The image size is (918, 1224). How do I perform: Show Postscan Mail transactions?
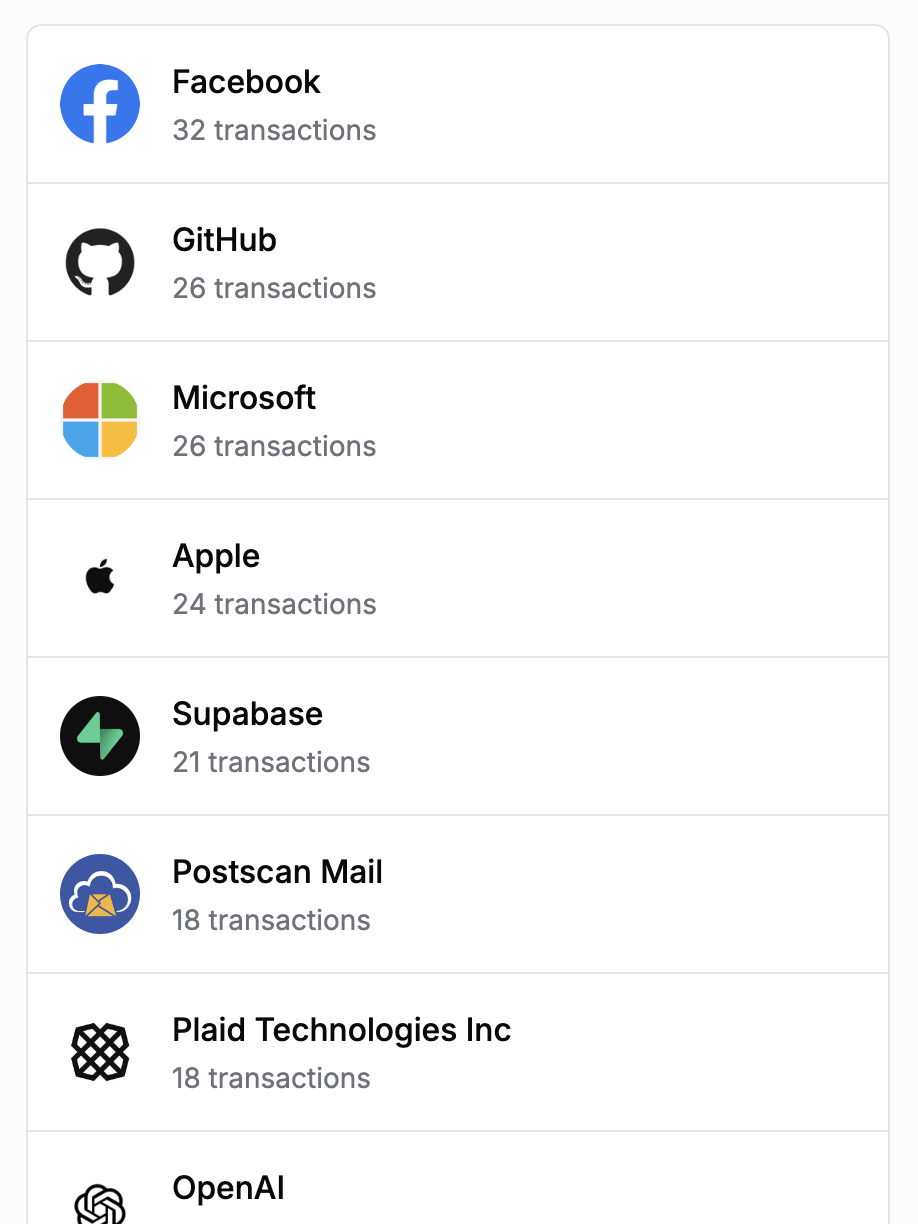point(457,894)
